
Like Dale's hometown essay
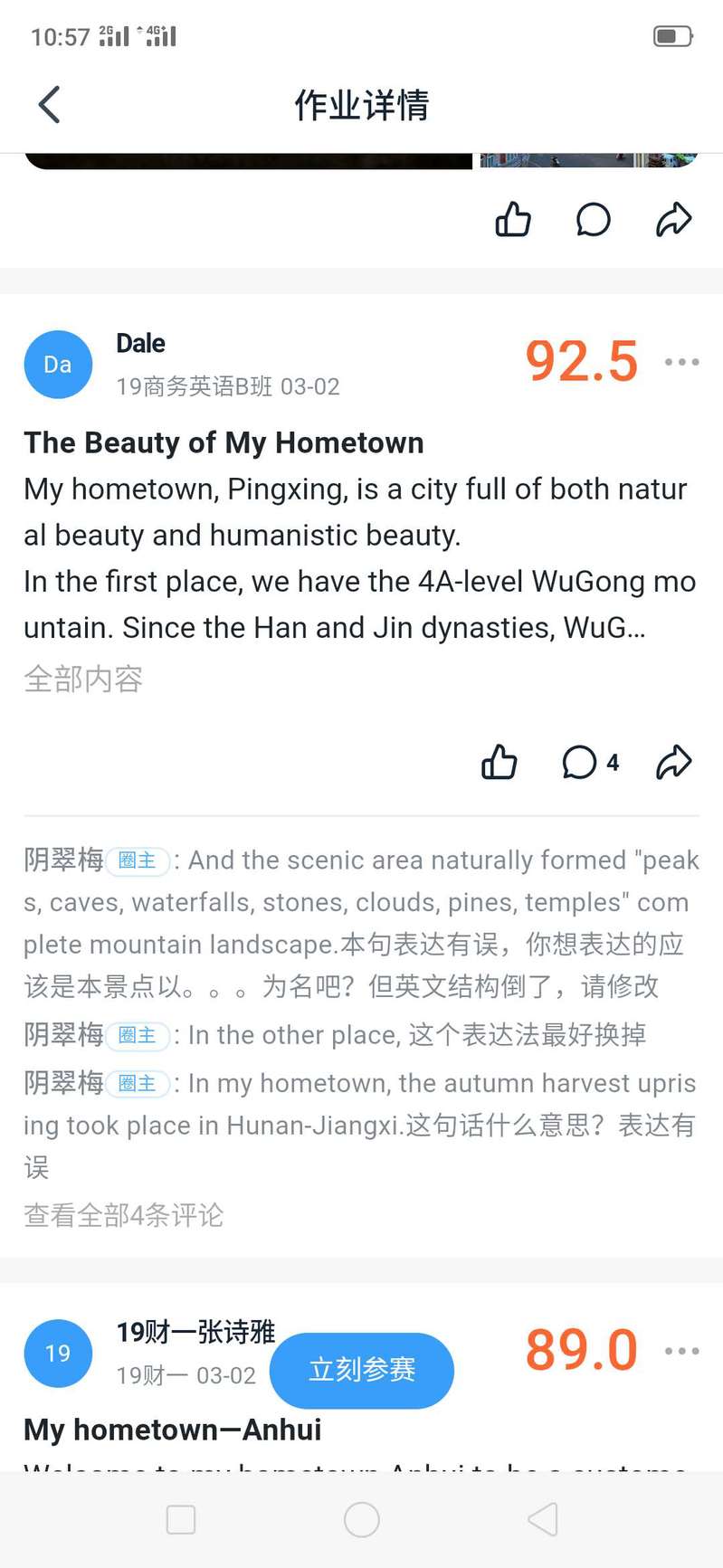pyautogui.click(x=499, y=763)
